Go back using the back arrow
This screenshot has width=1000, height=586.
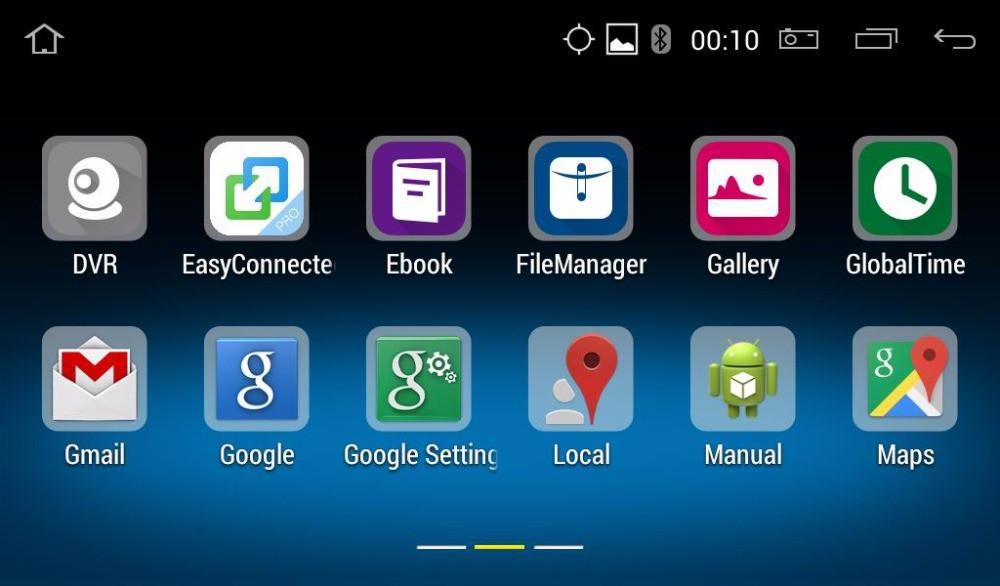954,39
